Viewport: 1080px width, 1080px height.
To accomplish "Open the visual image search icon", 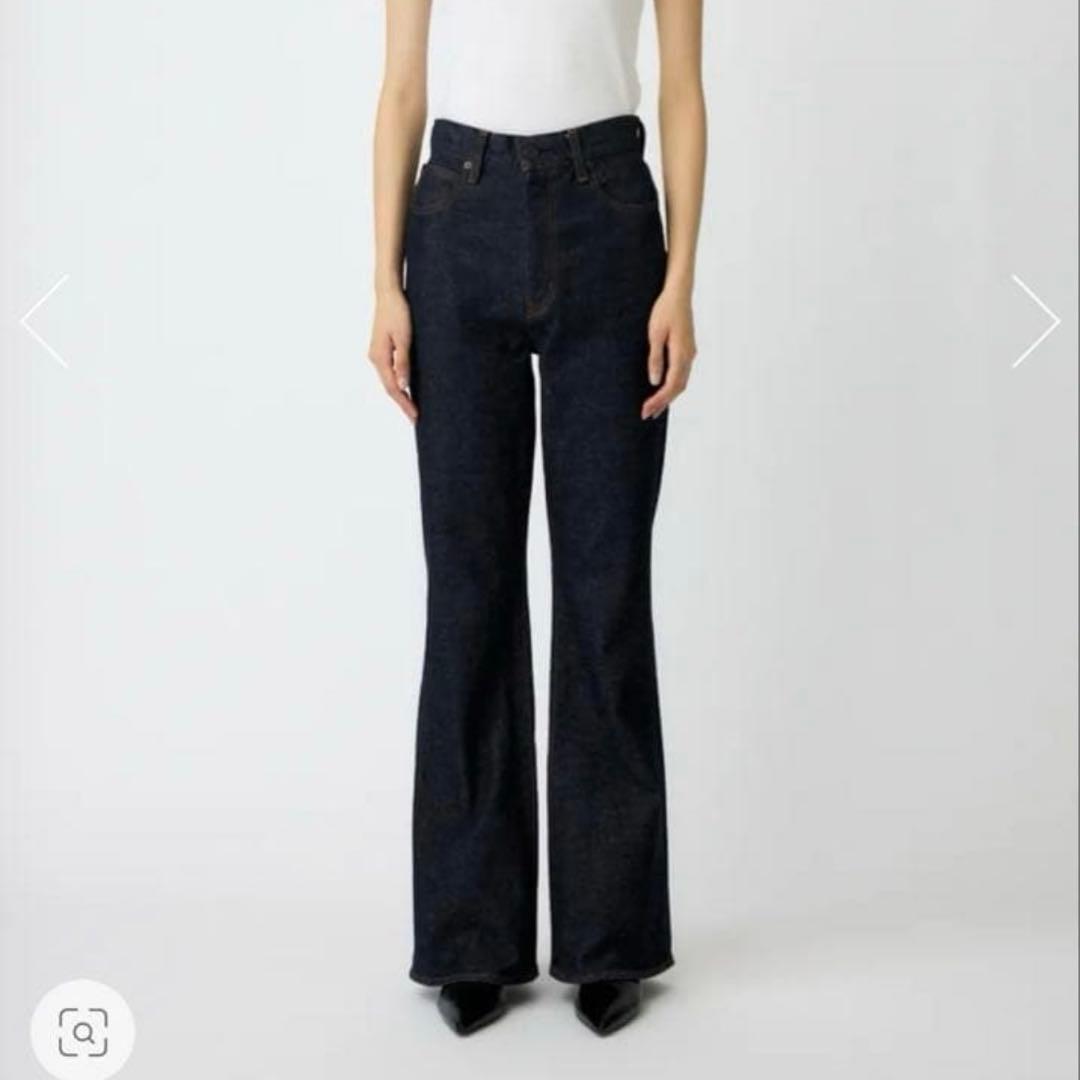I will [x=83, y=1032].
